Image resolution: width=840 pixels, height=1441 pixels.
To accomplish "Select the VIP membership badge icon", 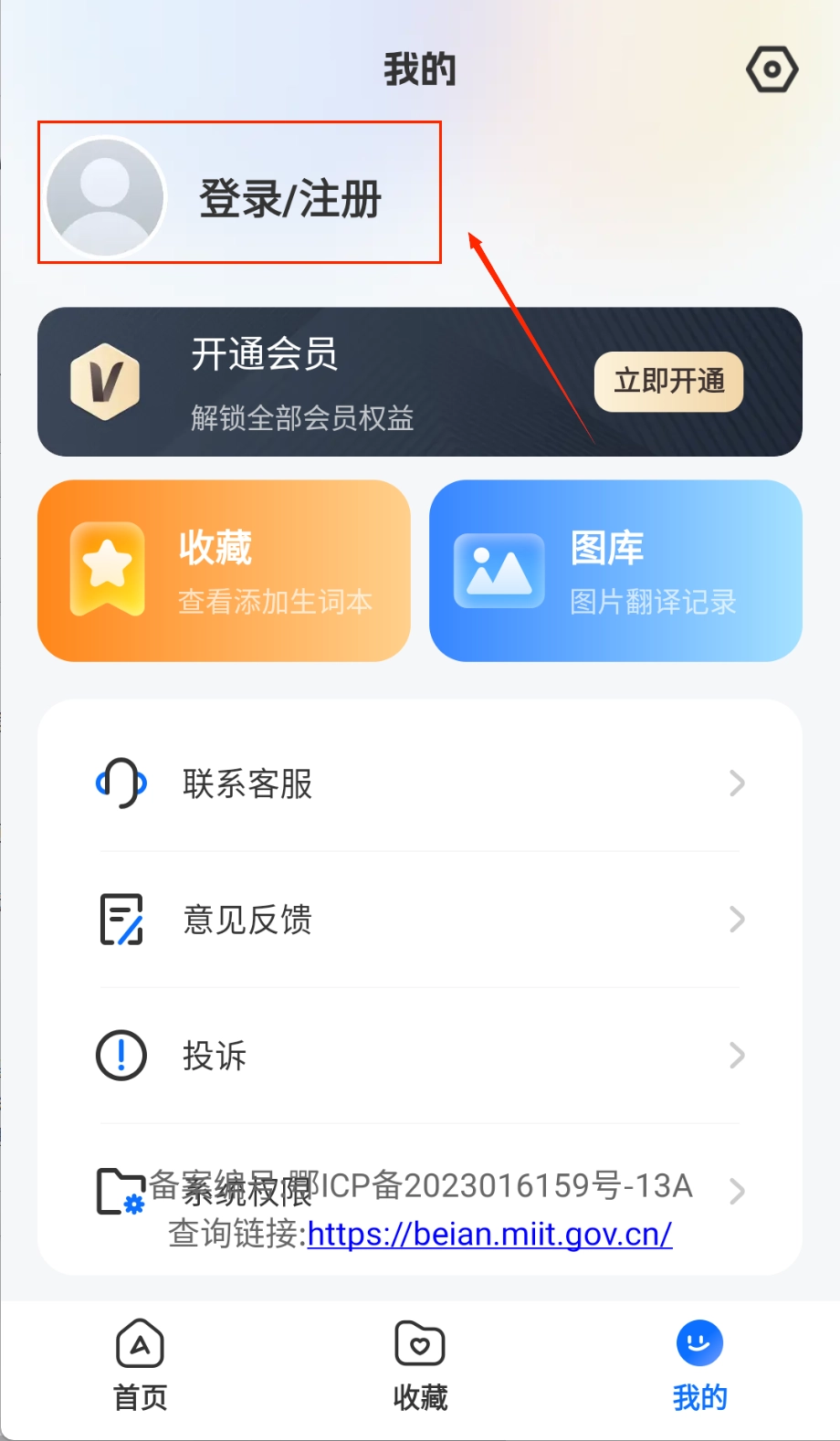I will 104,383.
